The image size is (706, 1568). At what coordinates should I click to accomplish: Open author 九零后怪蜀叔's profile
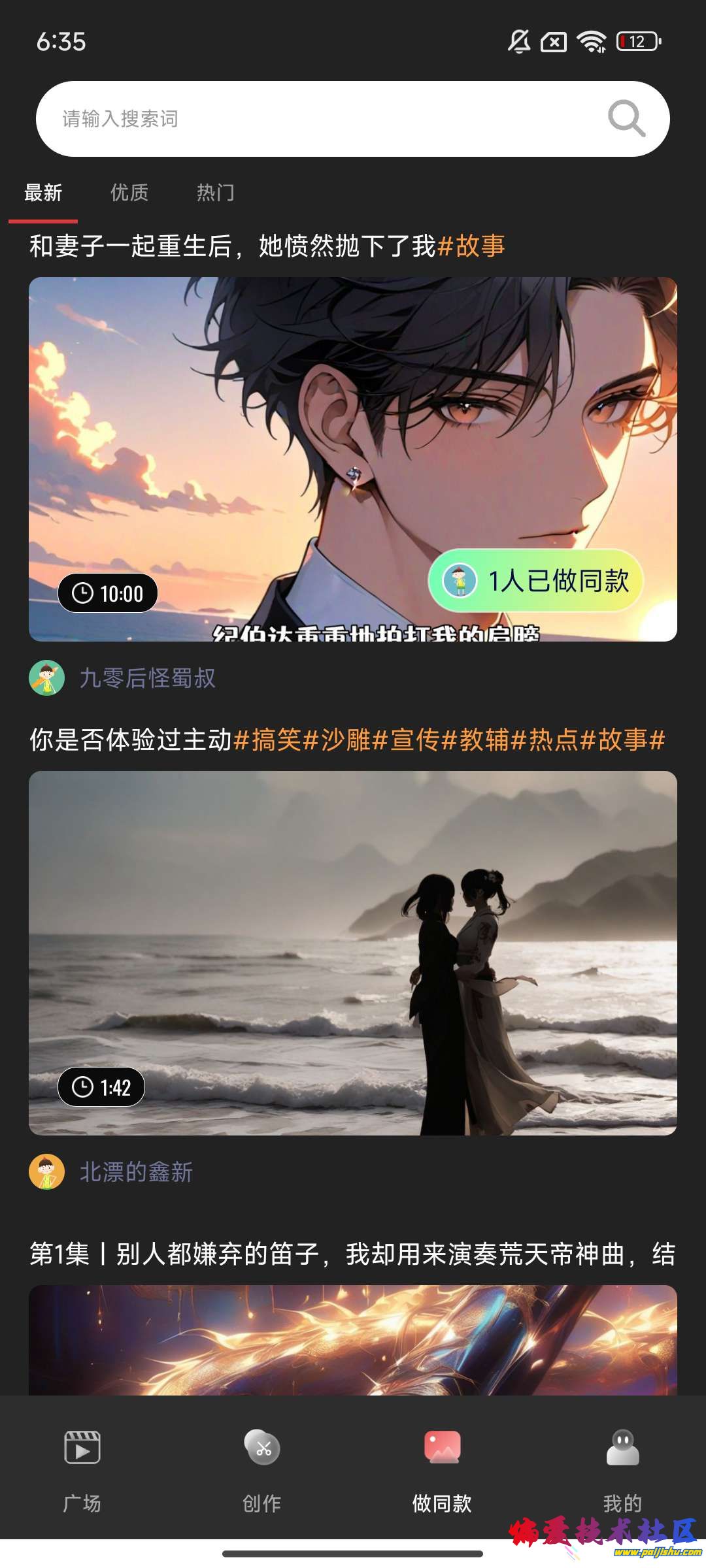pos(146,678)
